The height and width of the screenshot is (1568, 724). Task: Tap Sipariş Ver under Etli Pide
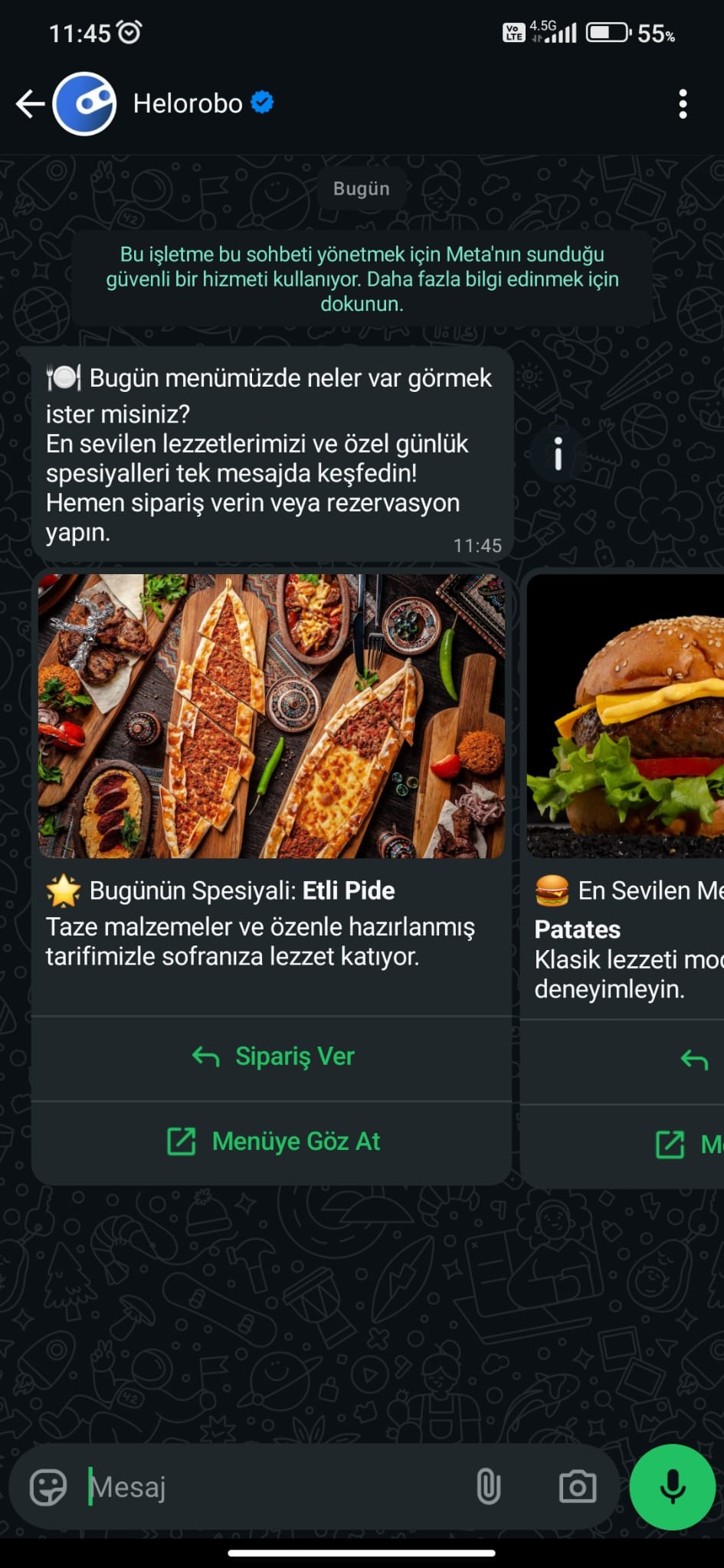pos(273,1057)
